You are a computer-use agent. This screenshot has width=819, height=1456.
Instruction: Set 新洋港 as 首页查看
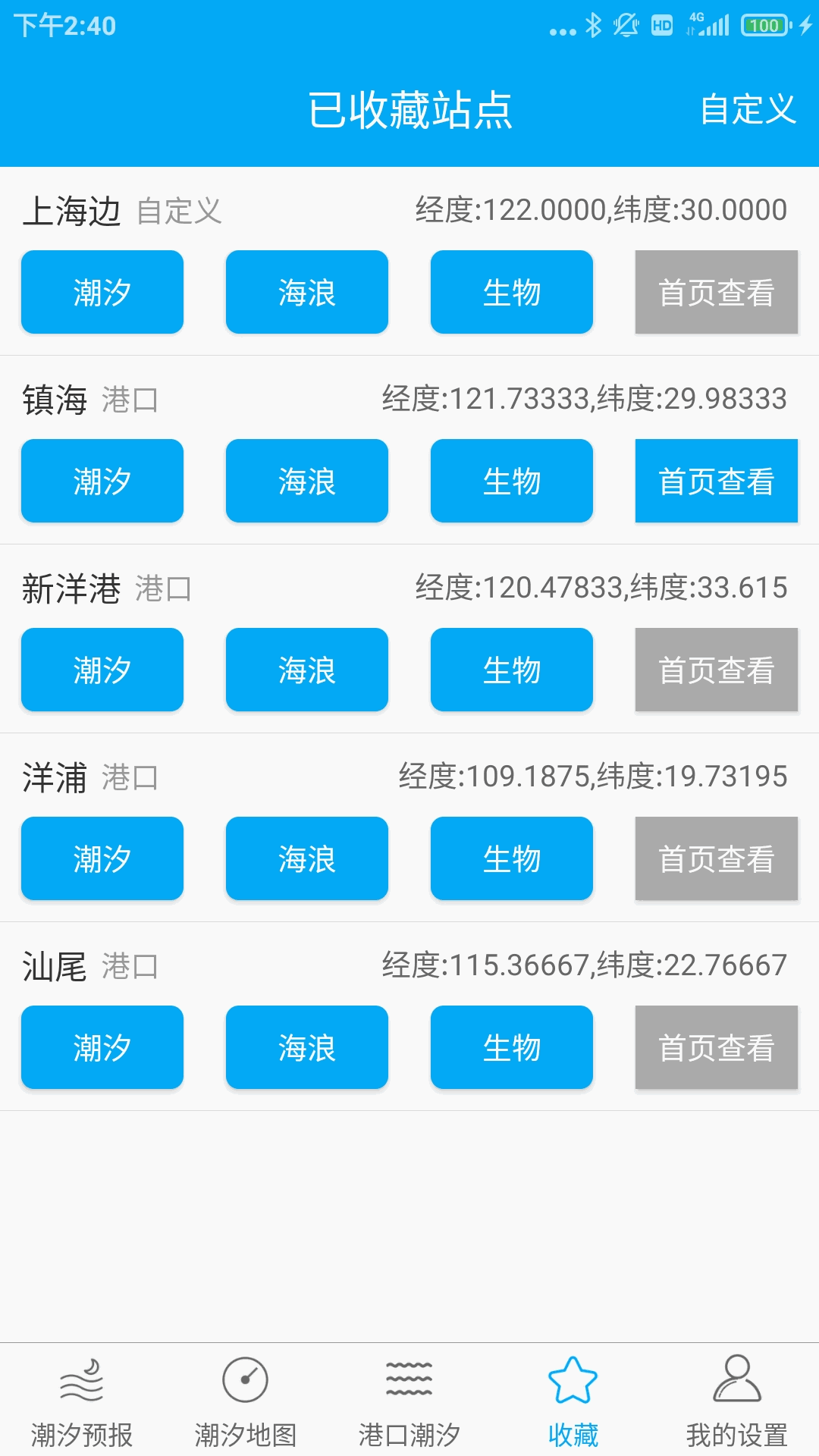[x=717, y=670]
